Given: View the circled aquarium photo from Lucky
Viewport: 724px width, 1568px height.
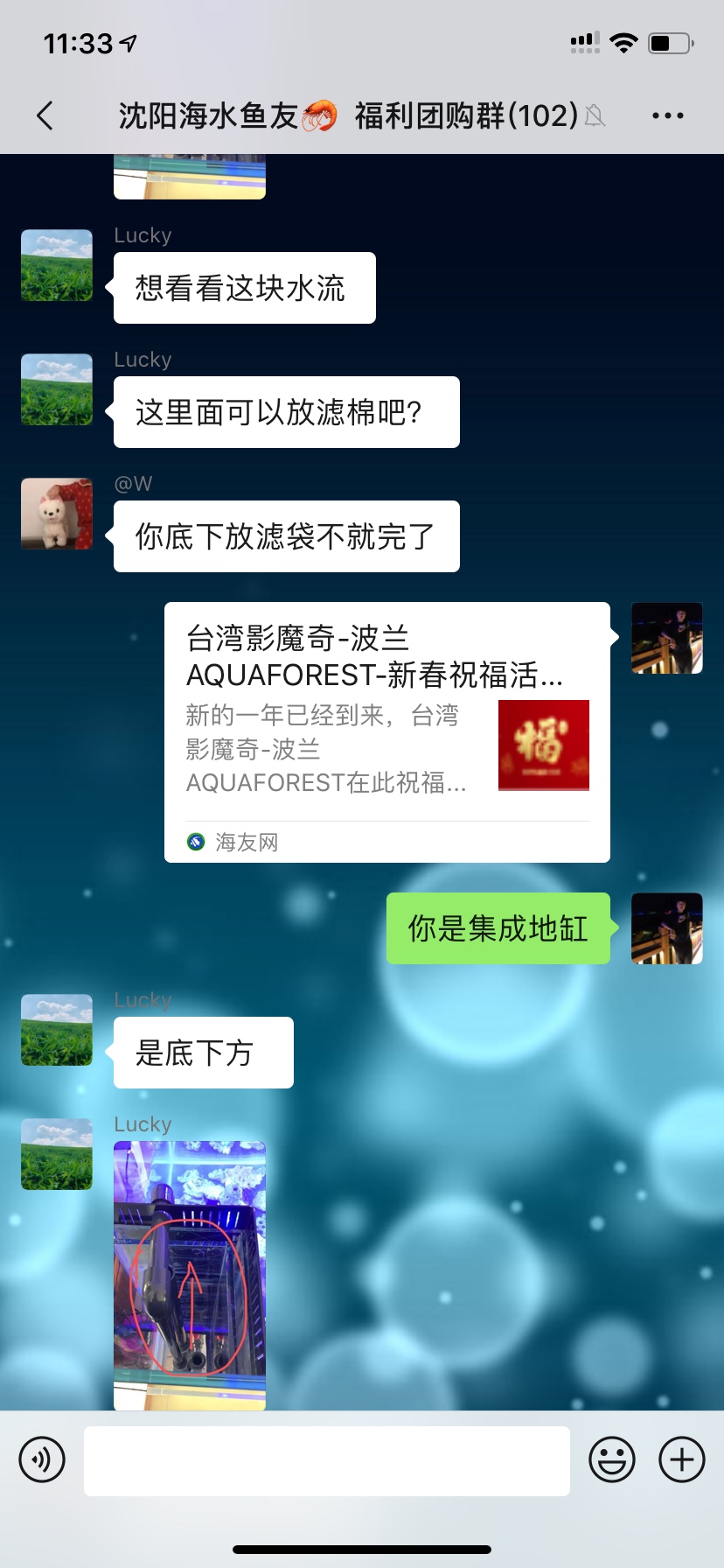Looking at the screenshot, I should 190,1274.
